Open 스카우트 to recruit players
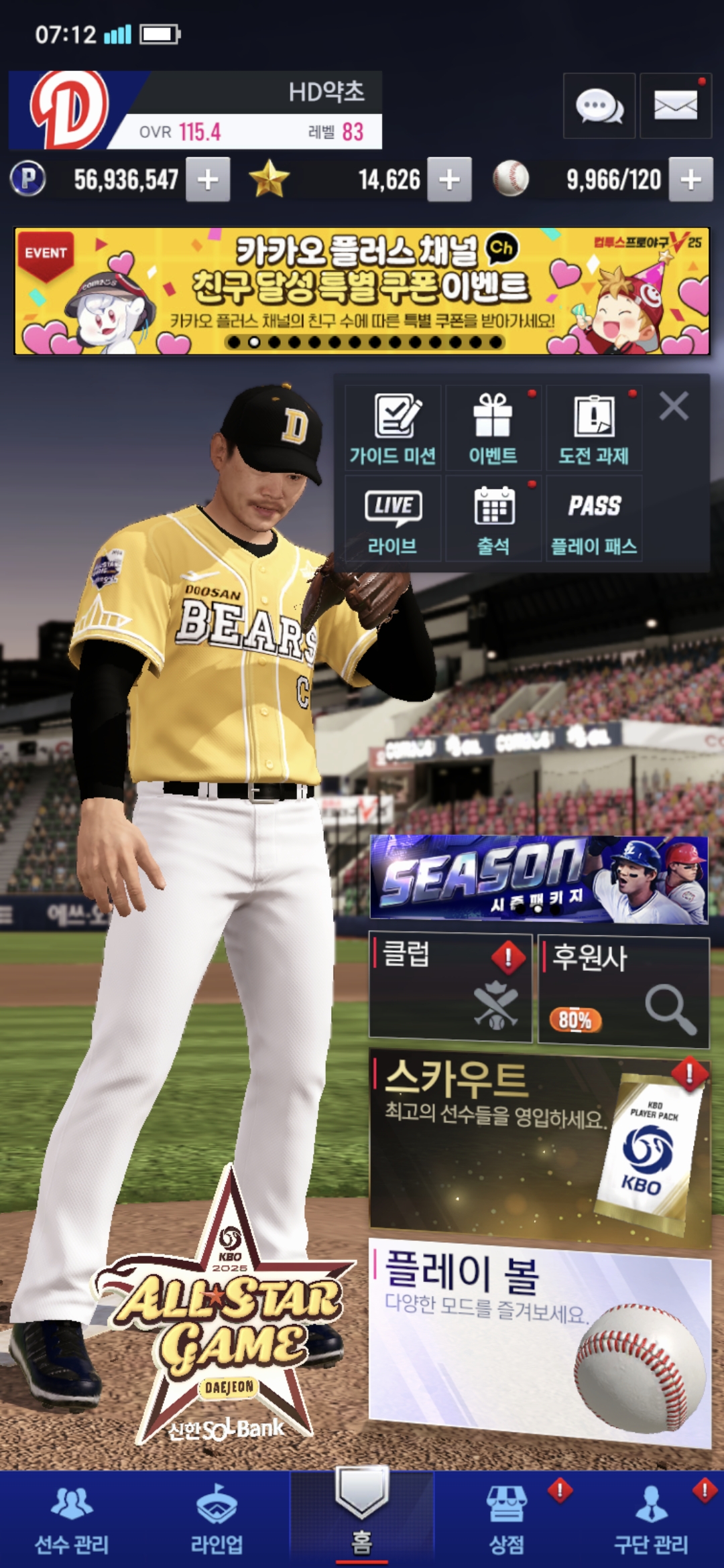Screen dimensions: 724x1568 540,1147
